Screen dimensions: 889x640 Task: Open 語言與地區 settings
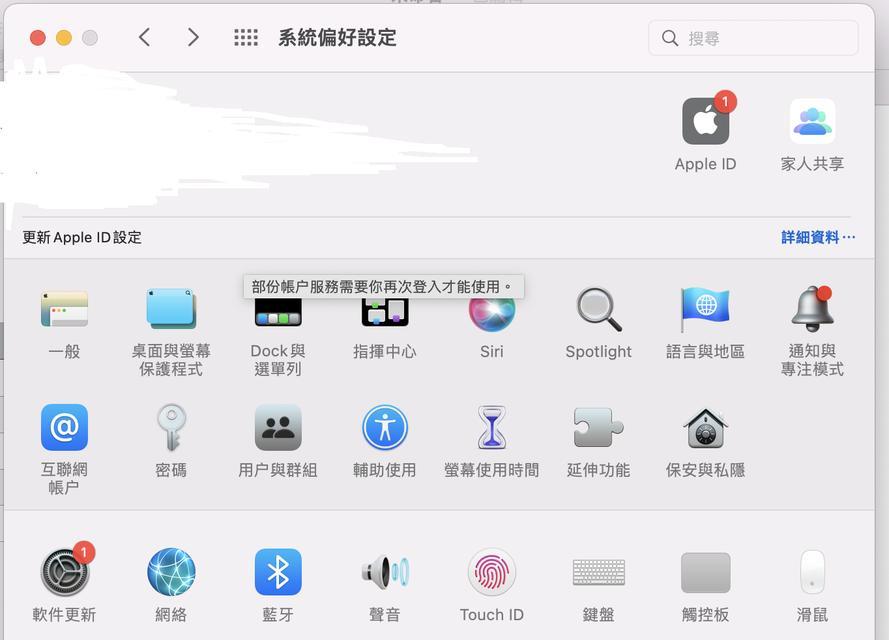705,310
